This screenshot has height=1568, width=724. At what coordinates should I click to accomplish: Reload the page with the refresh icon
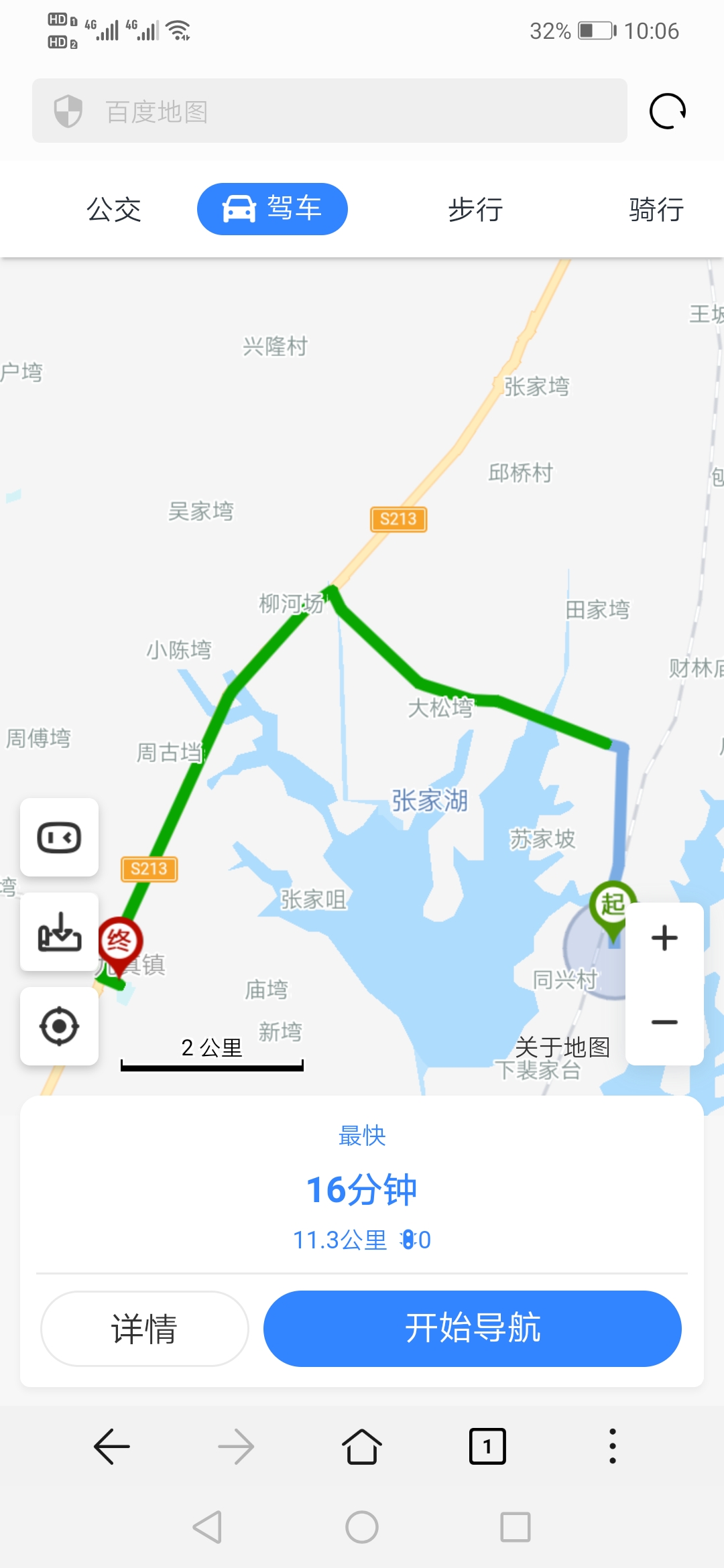click(667, 111)
